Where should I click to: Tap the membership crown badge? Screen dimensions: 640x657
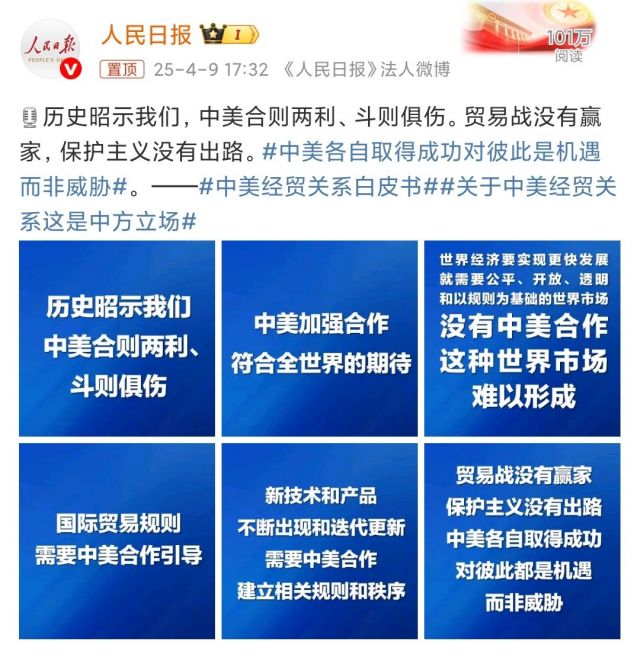229,36
